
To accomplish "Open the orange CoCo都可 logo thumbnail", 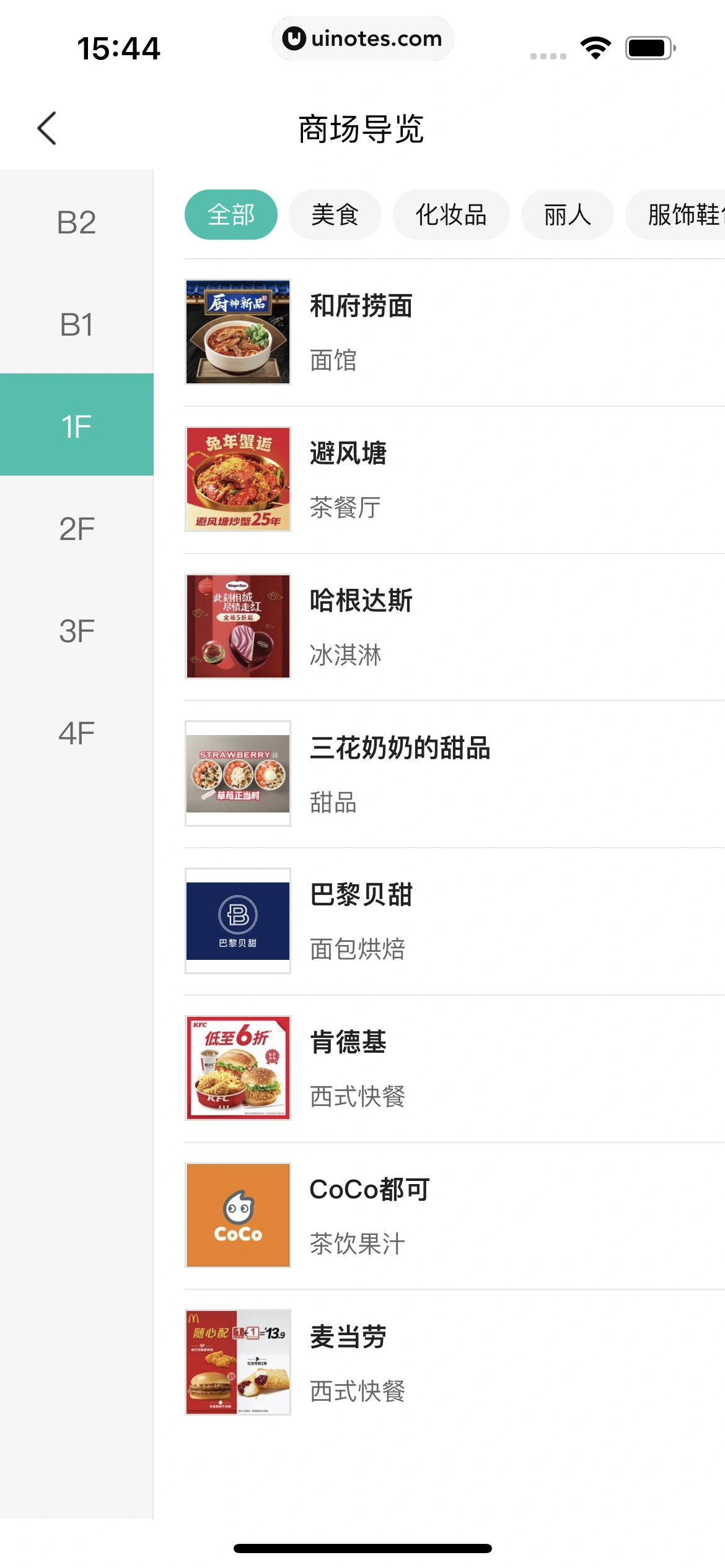I will pos(237,1215).
